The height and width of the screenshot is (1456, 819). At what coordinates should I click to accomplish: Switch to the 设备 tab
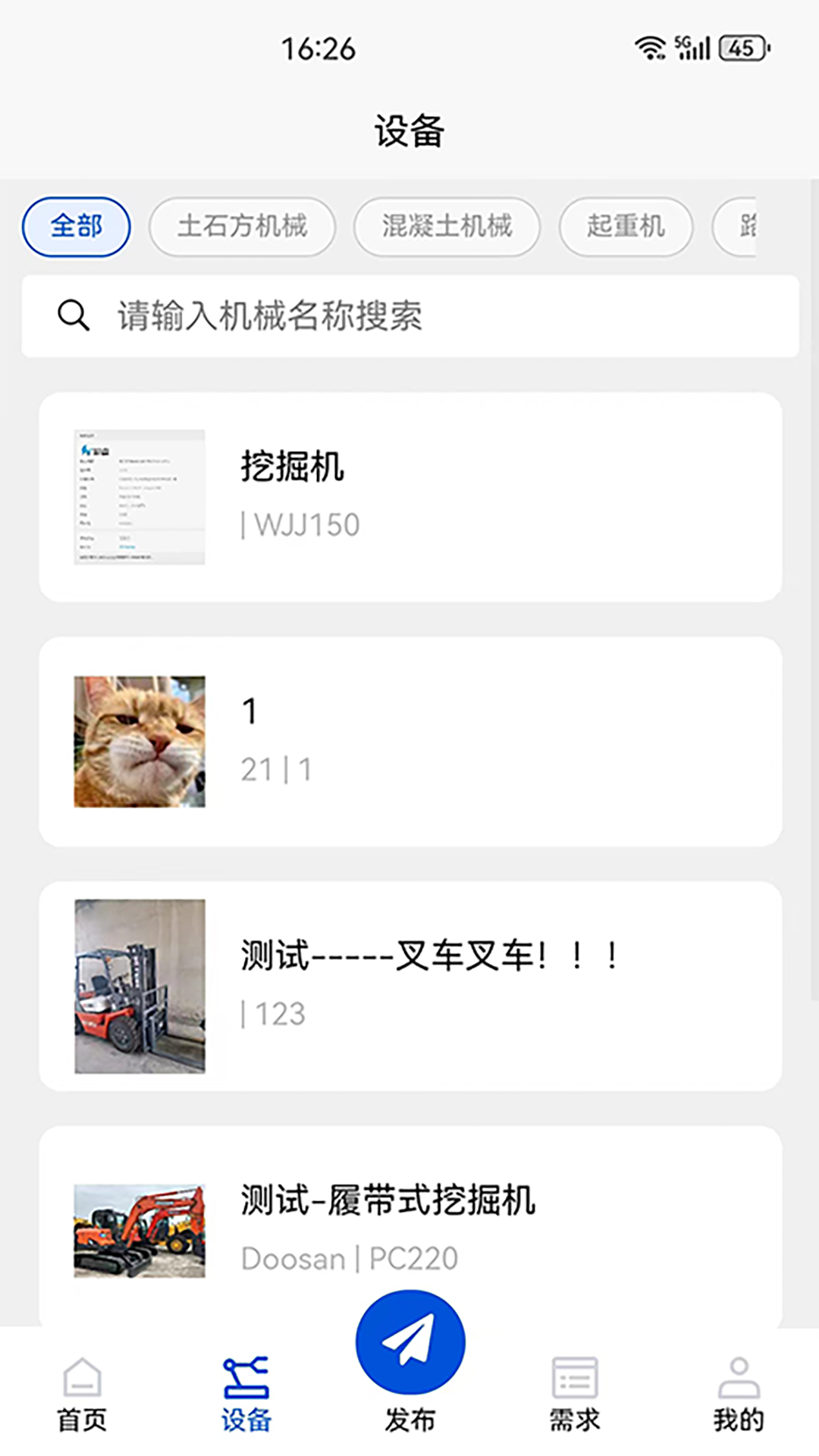[x=246, y=1395]
